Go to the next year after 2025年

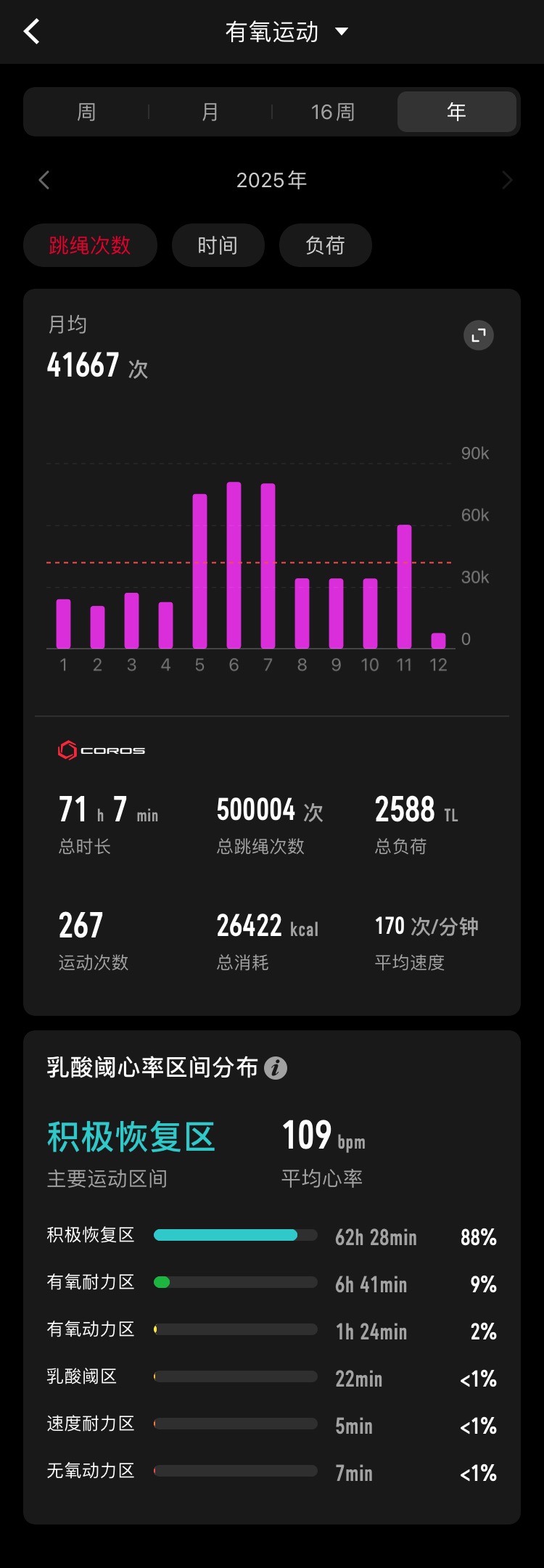(507, 180)
